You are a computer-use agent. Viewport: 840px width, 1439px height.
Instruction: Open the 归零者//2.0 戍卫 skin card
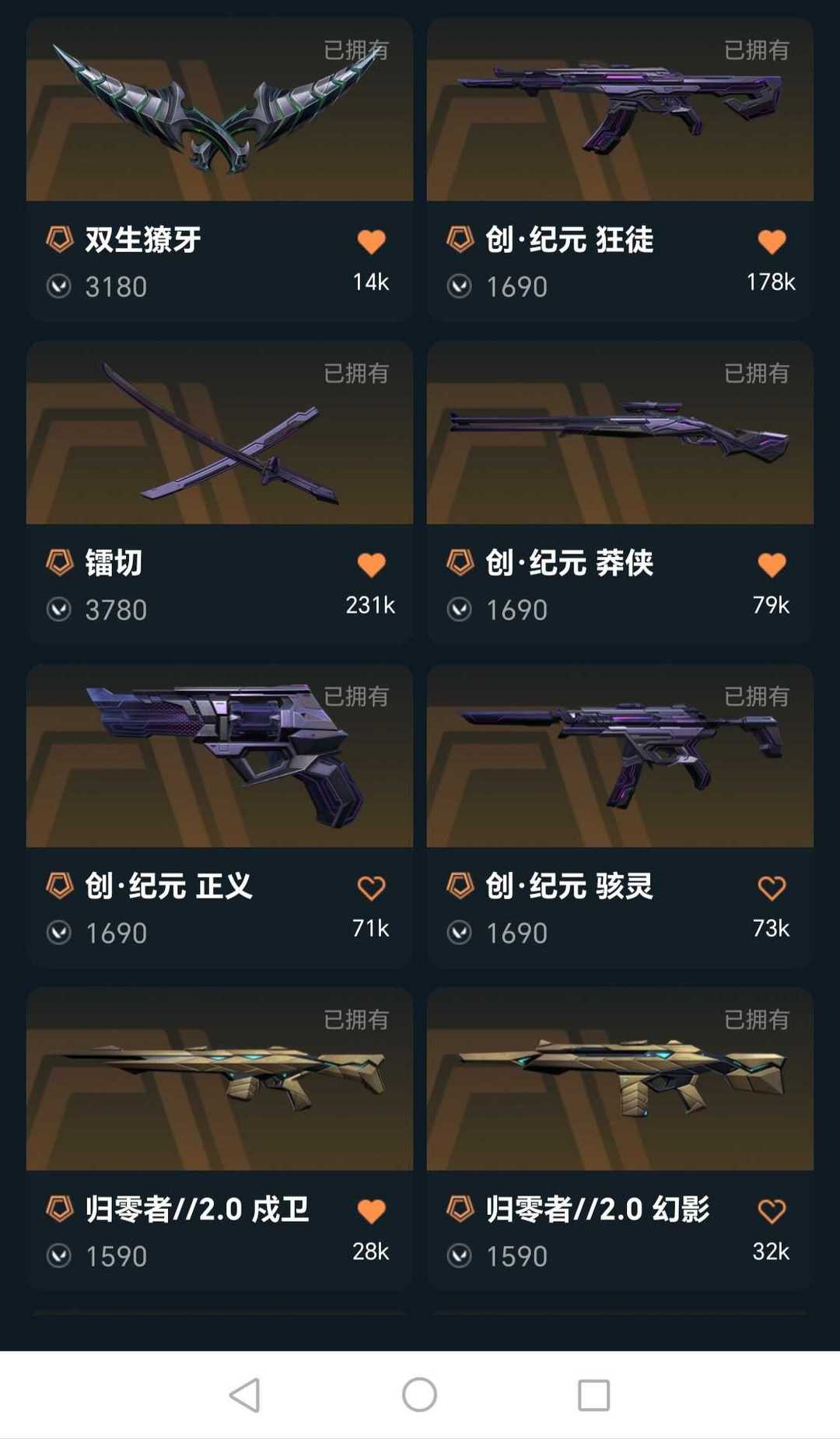219,1139
